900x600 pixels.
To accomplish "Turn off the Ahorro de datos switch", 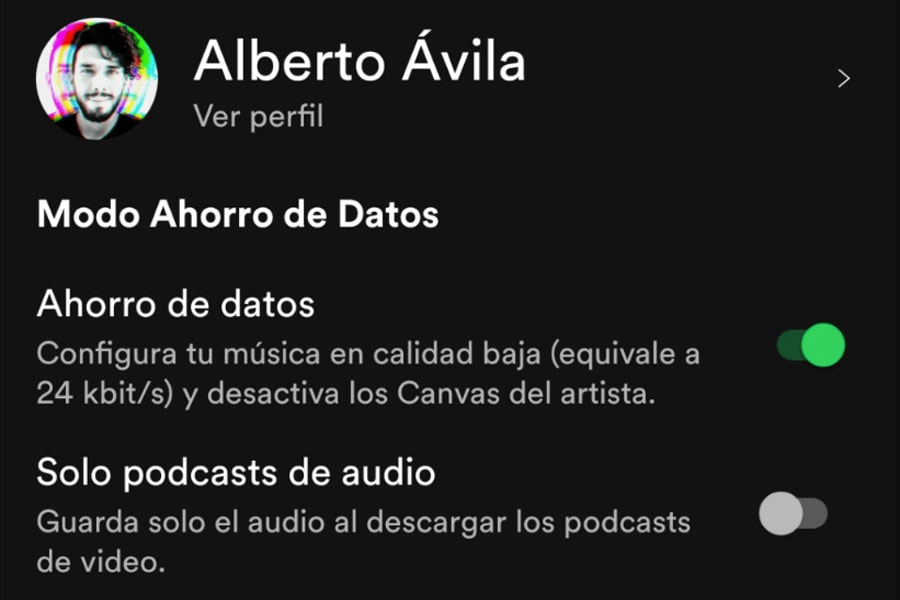I will point(811,346).
